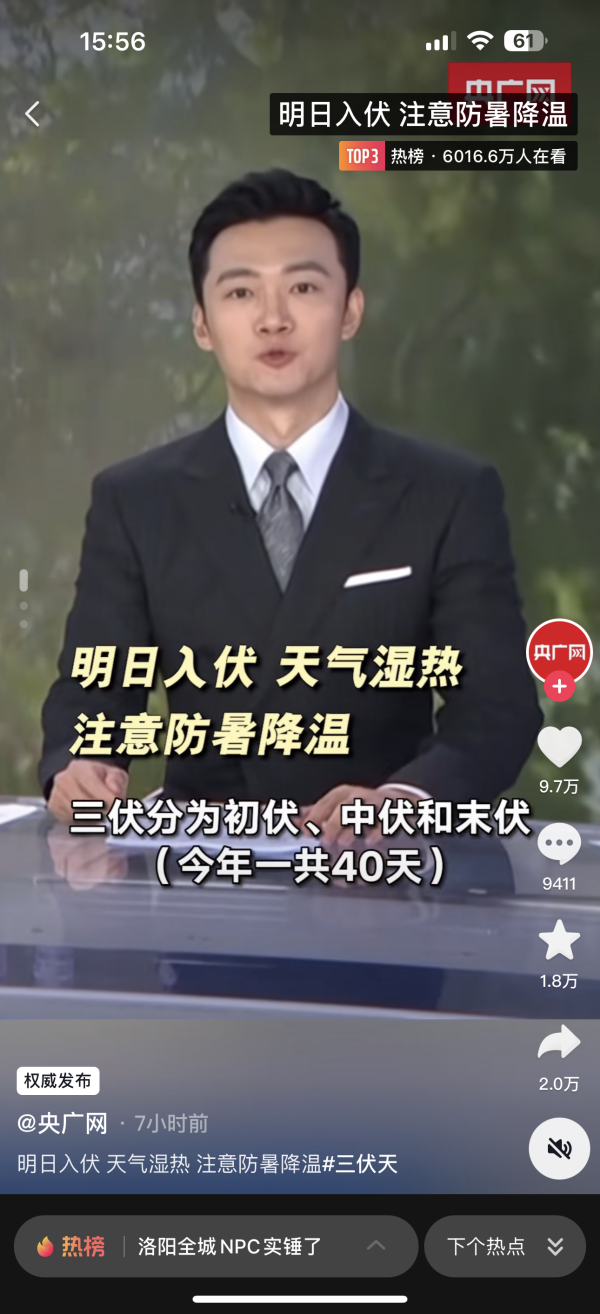This screenshot has height=1314, width=600.
Task: Open hot topic 洛阳全城NPC实锤了
Action: pyautogui.click(x=230, y=1246)
